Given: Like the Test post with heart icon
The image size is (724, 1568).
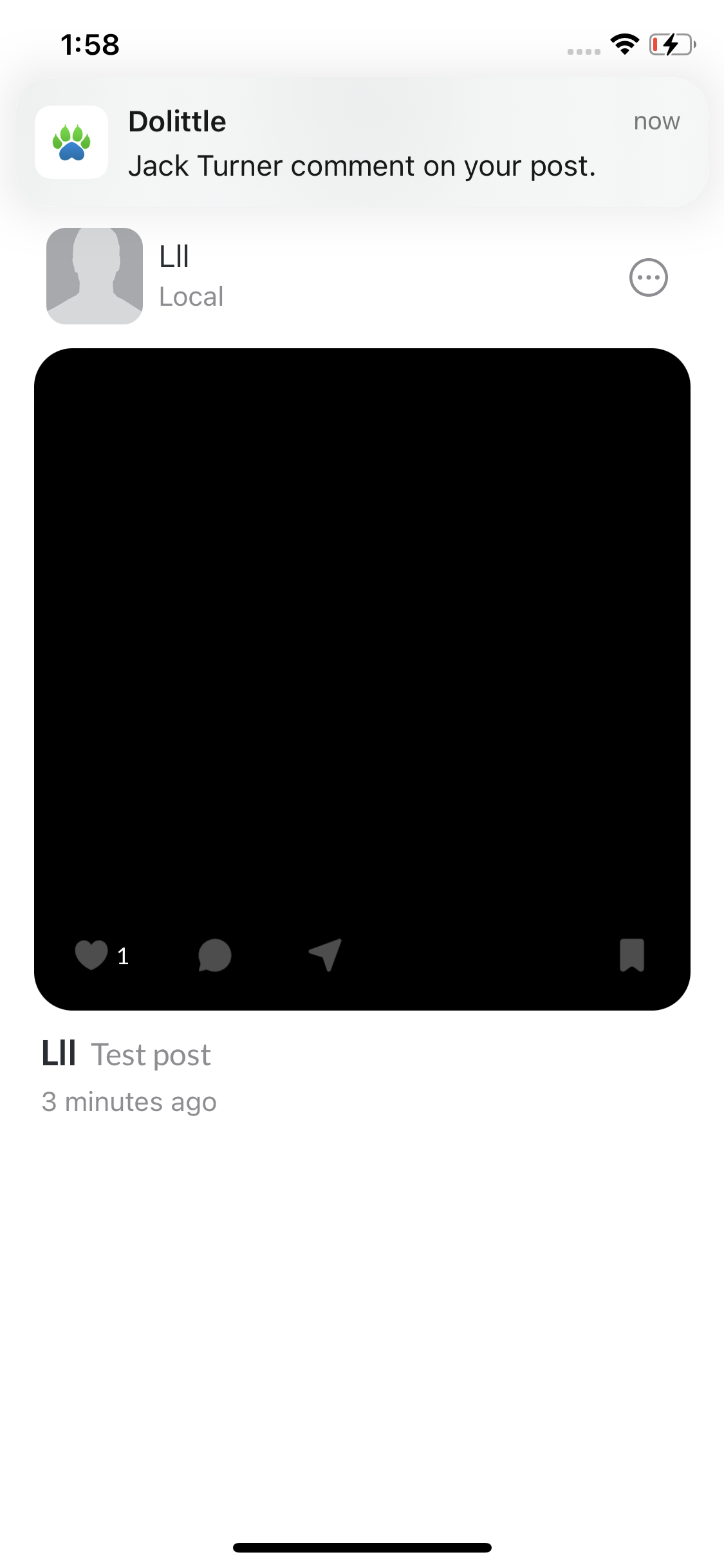Looking at the screenshot, I should tap(91, 955).
